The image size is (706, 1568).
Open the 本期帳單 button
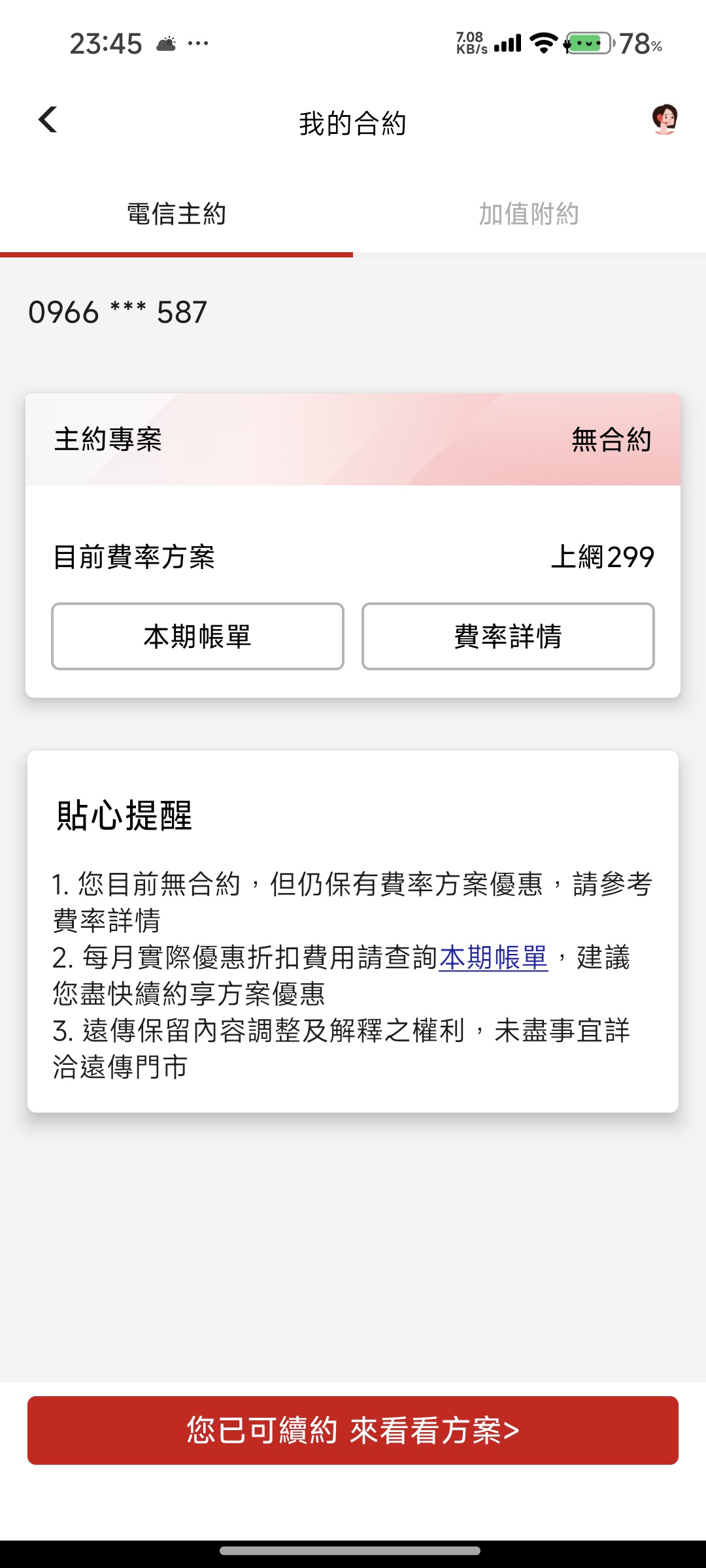pos(197,636)
